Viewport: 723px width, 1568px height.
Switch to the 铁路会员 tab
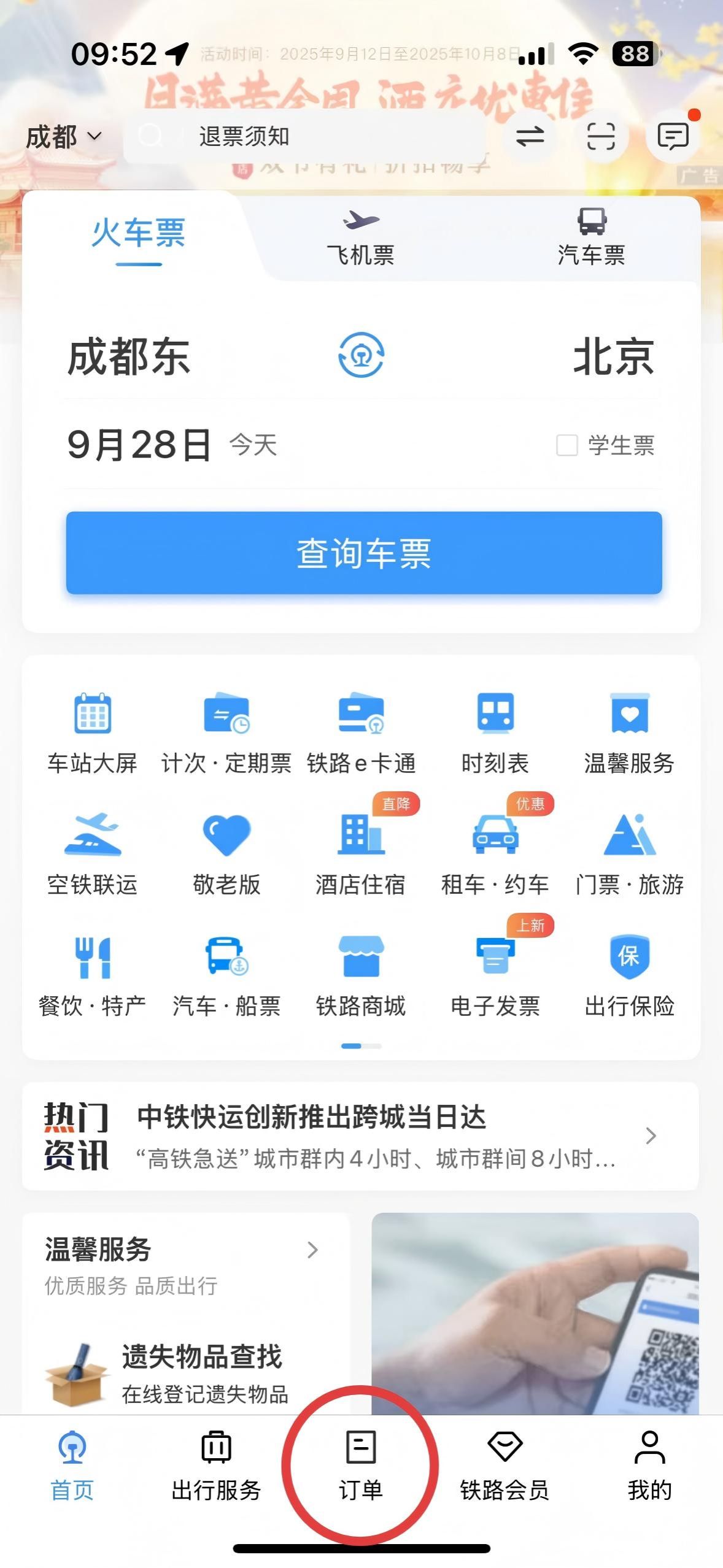505,1466
